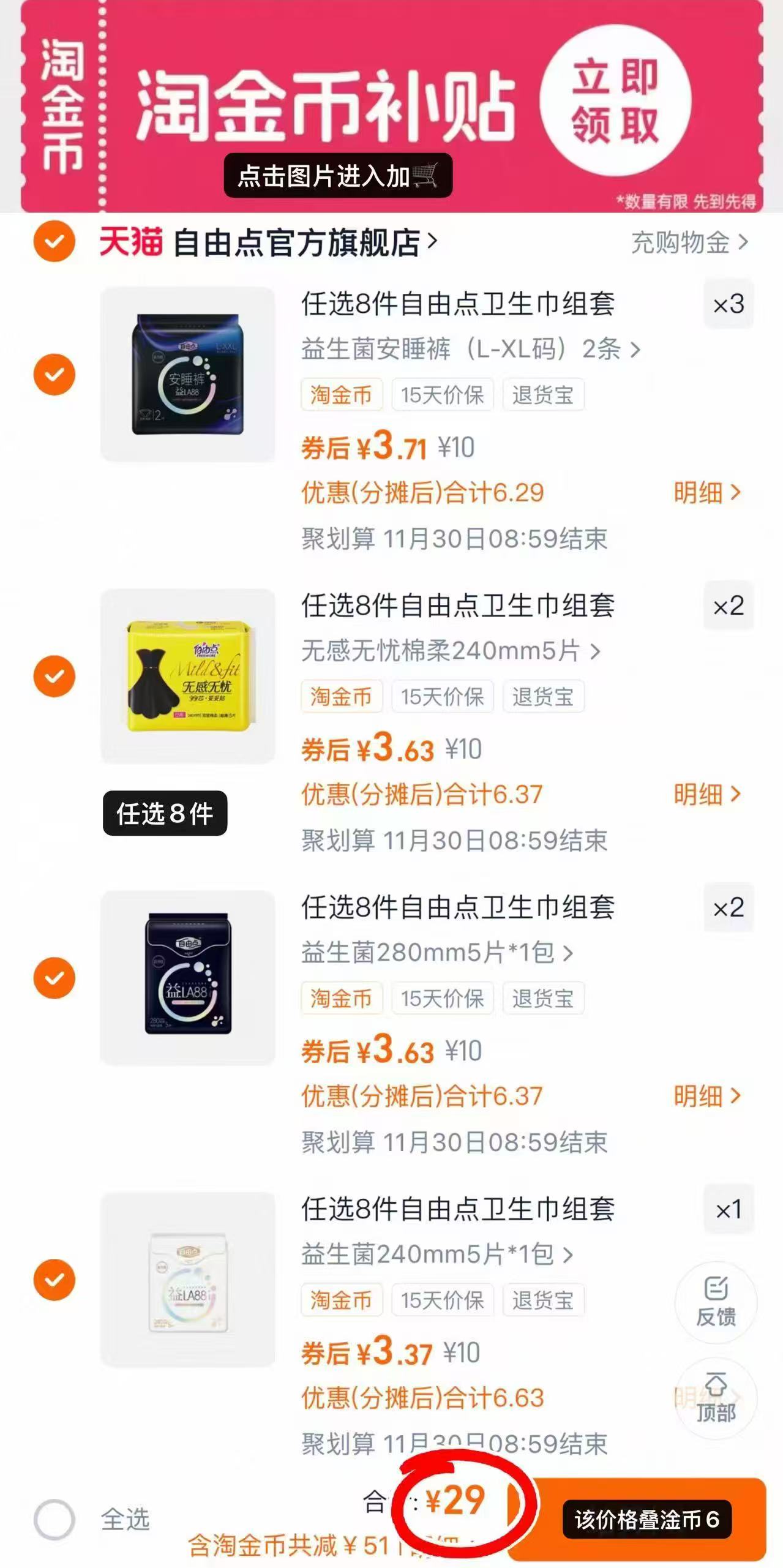783x1568 pixels.
Task: Deselect the 益生菌280mm5片 item checkbox
Action: [x=55, y=977]
